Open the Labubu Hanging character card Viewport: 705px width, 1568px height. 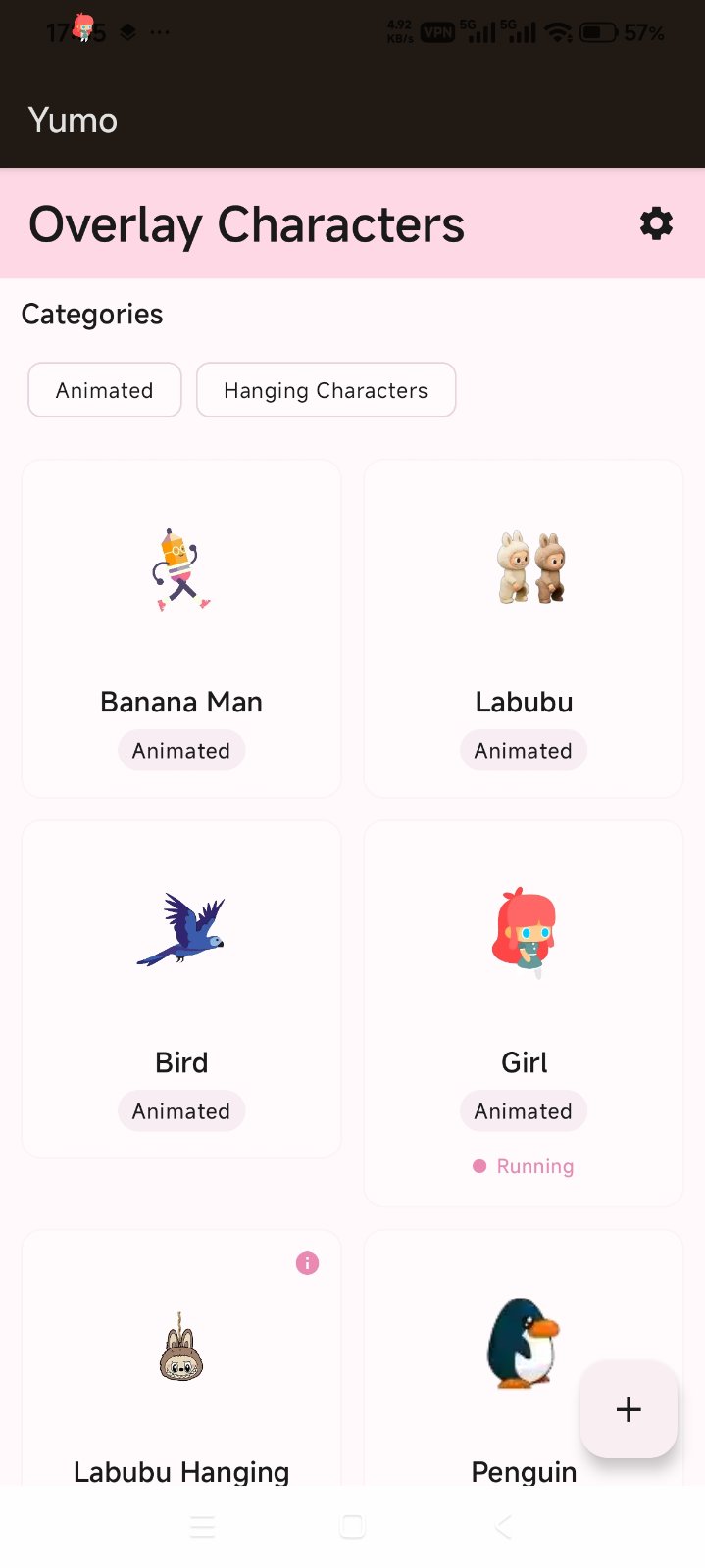tap(181, 1372)
